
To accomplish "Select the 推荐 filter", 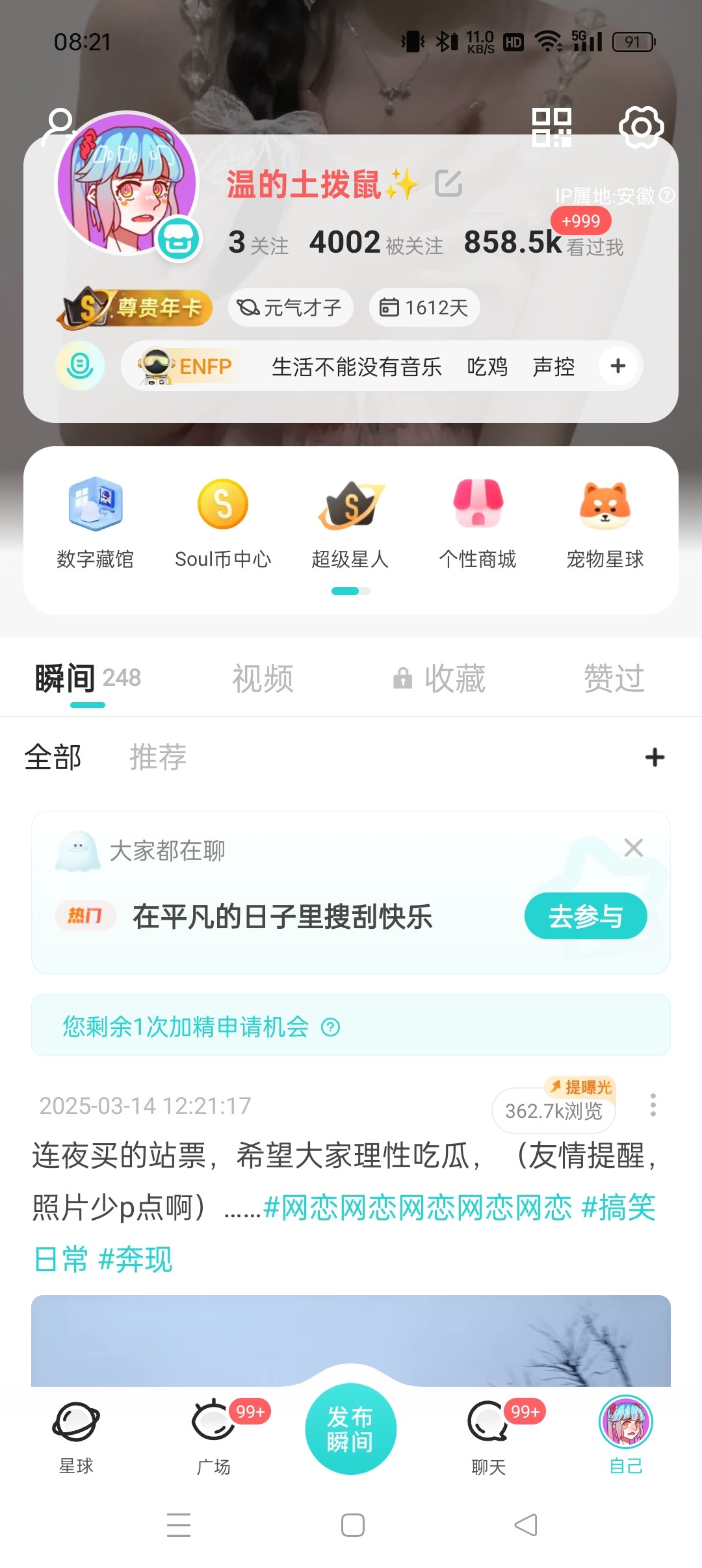I will click(x=158, y=757).
